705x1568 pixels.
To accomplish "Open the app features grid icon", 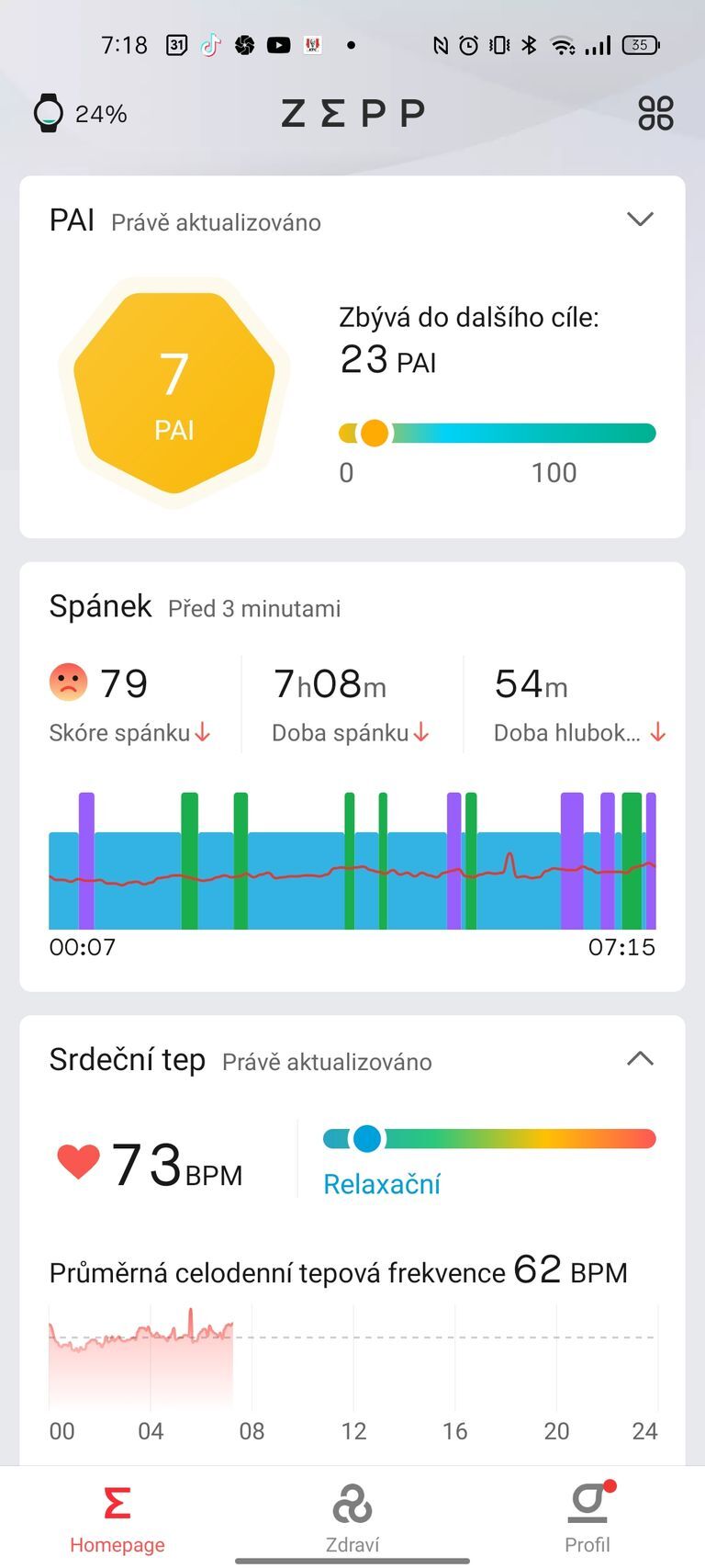I will pos(655,112).
